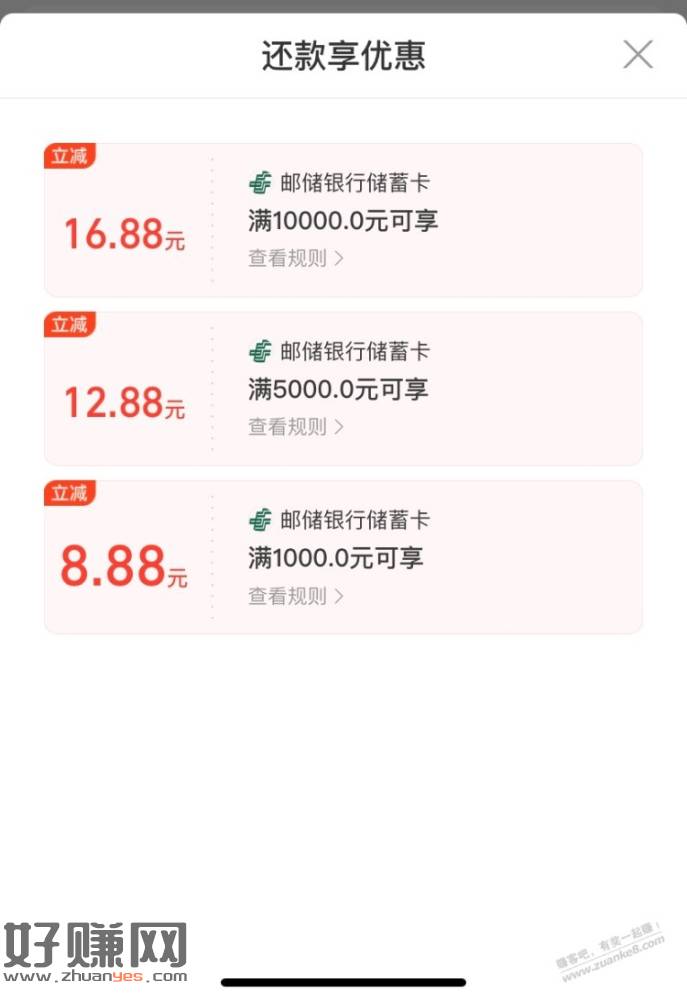Close the 还款享优惠 sheet
The width and height of the screenshot is (687, 1000).
(637, 55)
